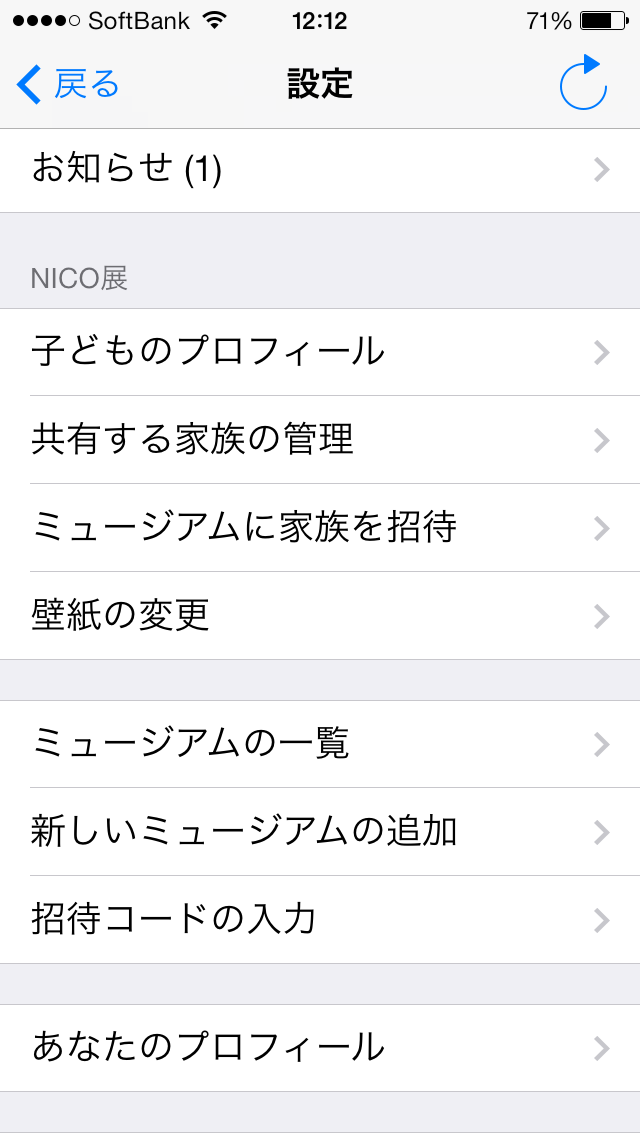640x1136 pixels.
Task: Open 共有する家族の管理
Action: (320, 440)
